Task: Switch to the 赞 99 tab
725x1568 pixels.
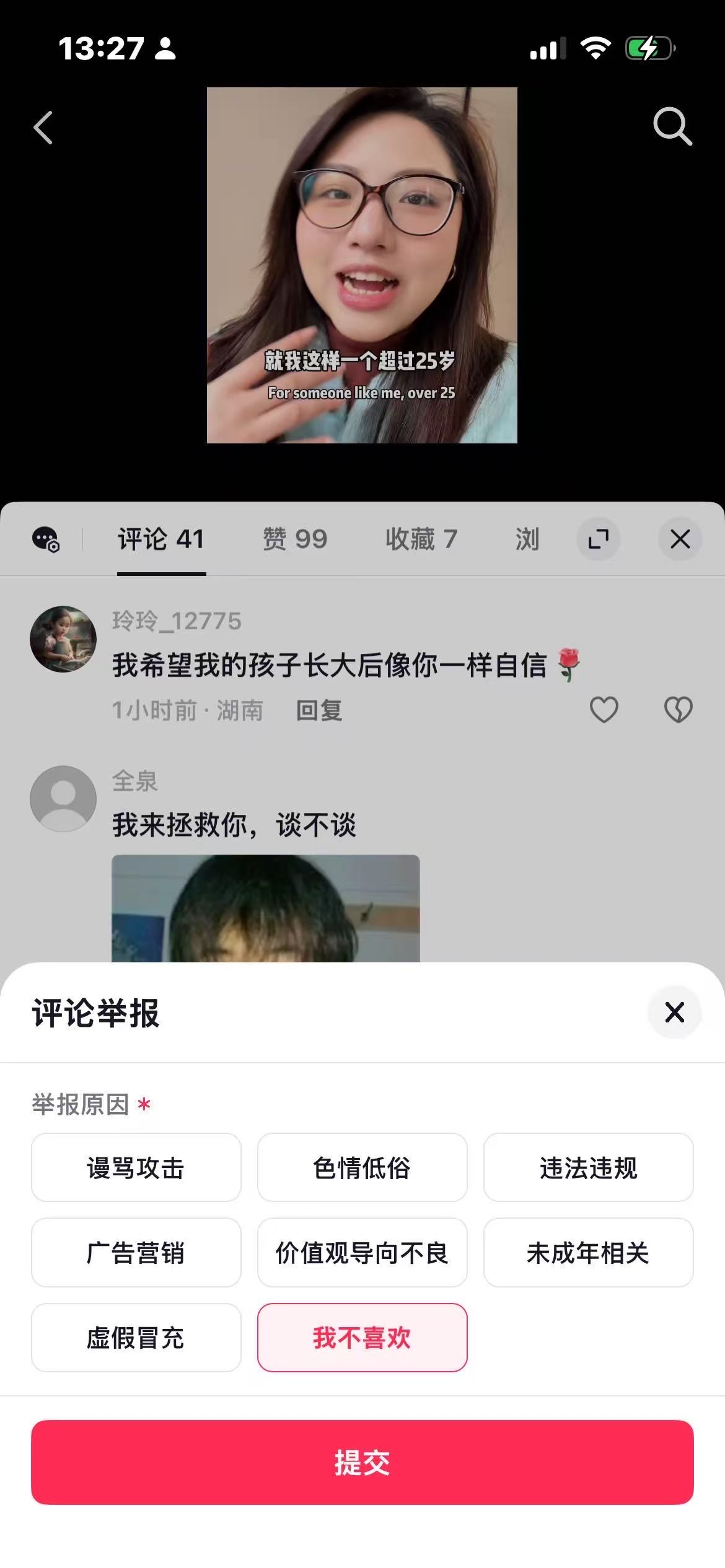Action: point(295,539)
